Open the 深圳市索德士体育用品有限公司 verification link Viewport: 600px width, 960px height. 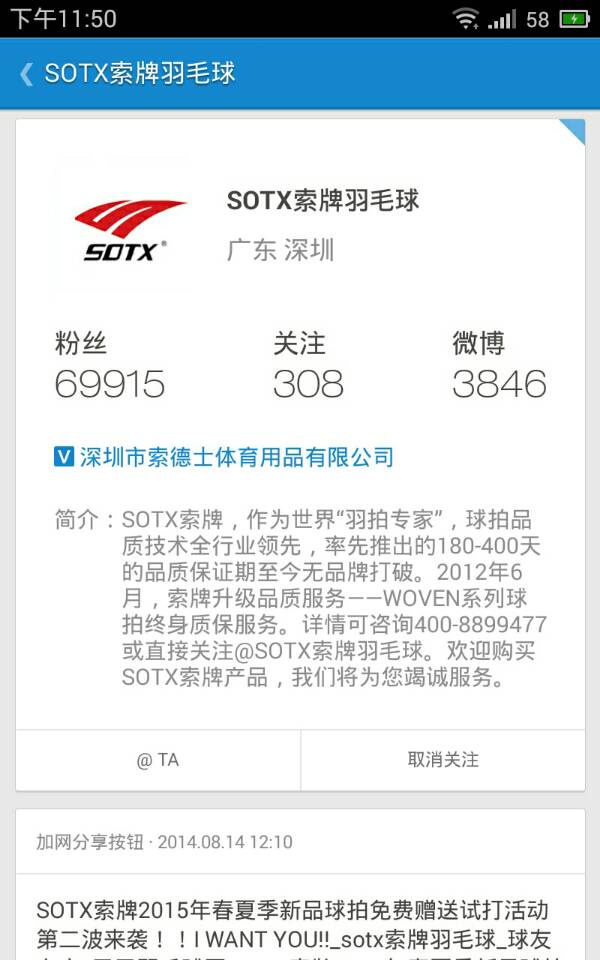pos(224,457)
